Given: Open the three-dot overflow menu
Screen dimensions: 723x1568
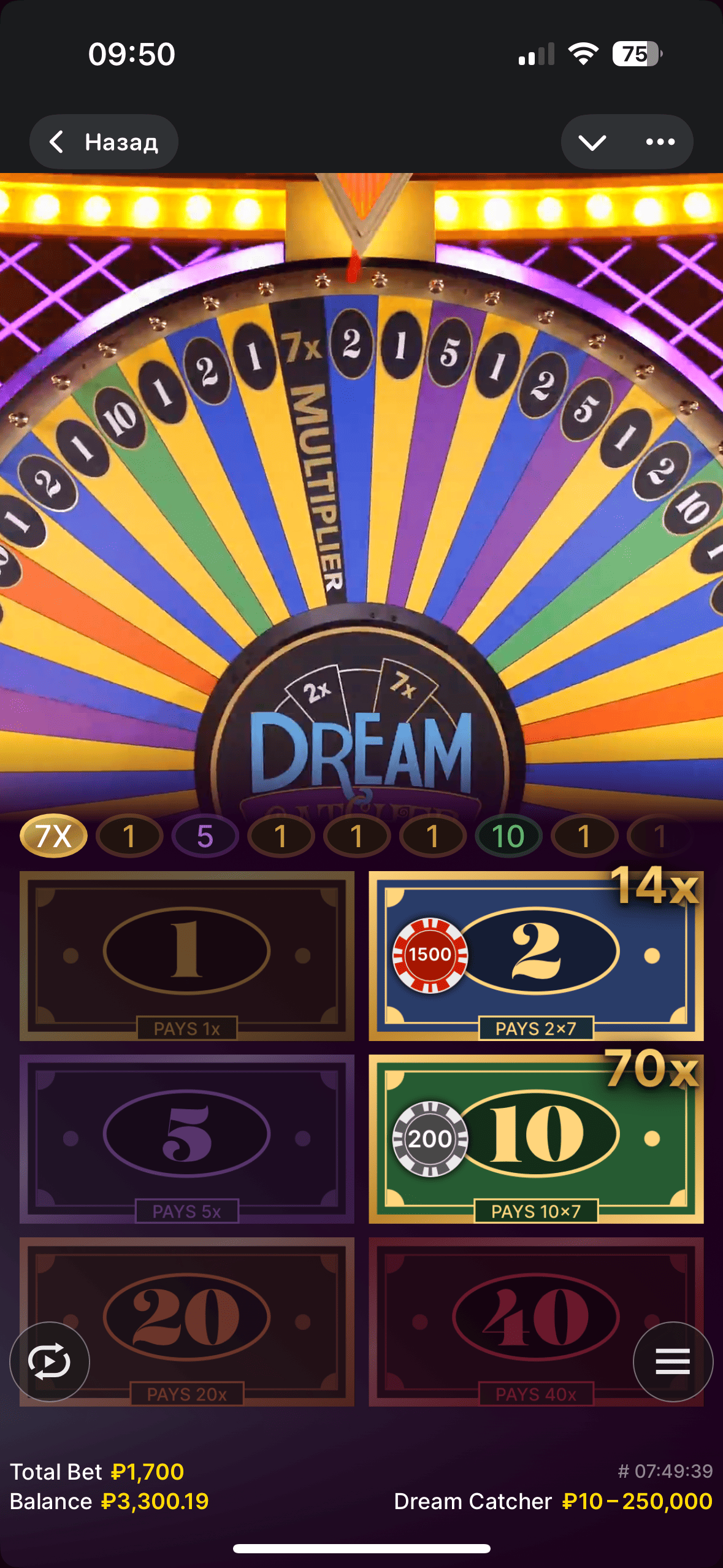Looking at the screenshot, I should (660, 142).
